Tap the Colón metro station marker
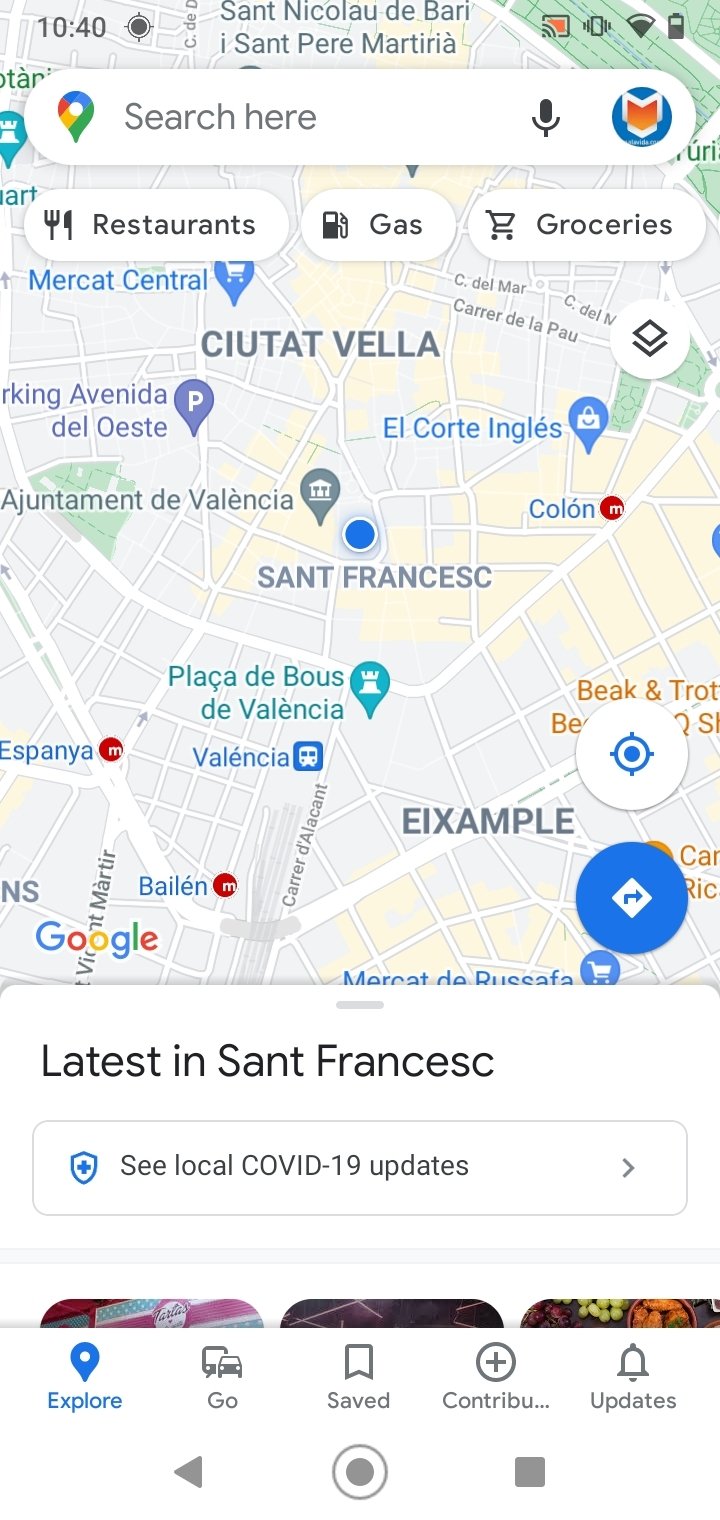Screen dimensions: 720x1520 612,508
